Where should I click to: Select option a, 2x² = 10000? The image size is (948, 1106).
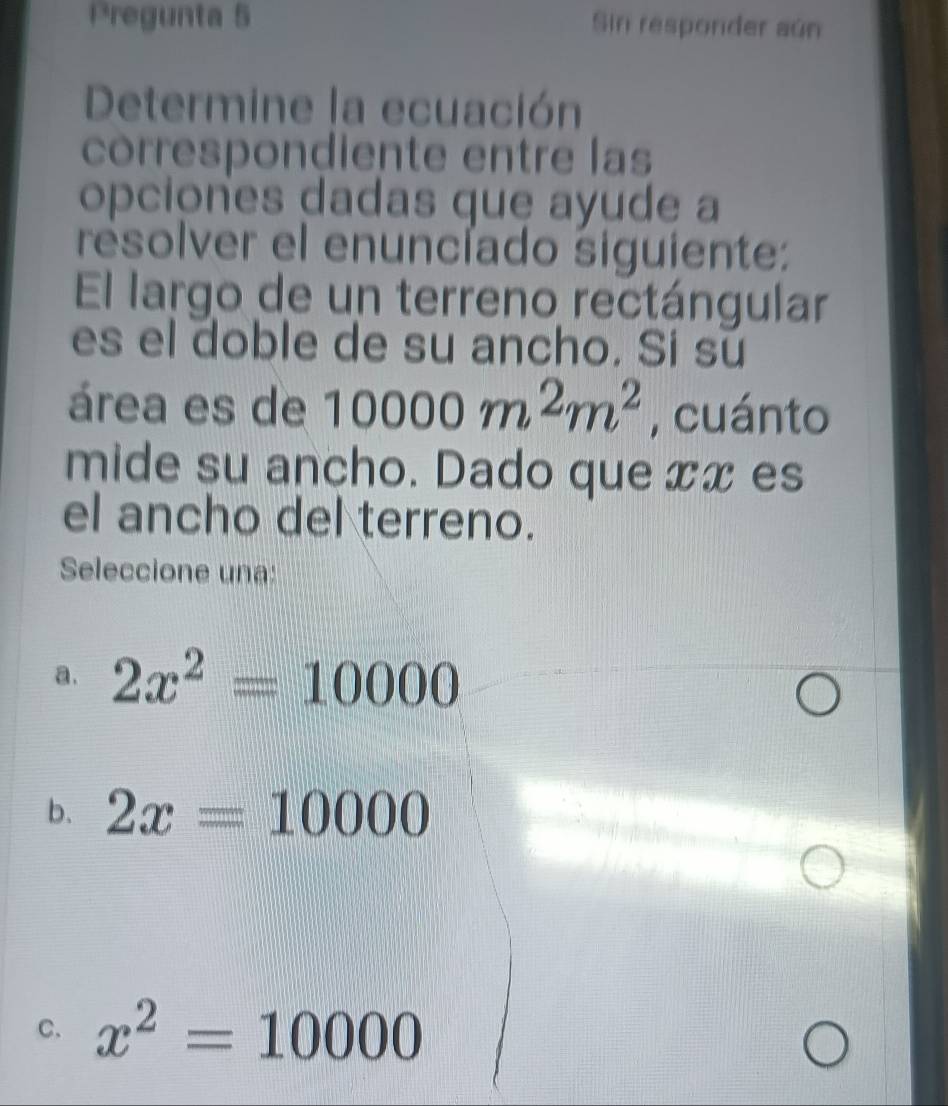click(818, 696)
